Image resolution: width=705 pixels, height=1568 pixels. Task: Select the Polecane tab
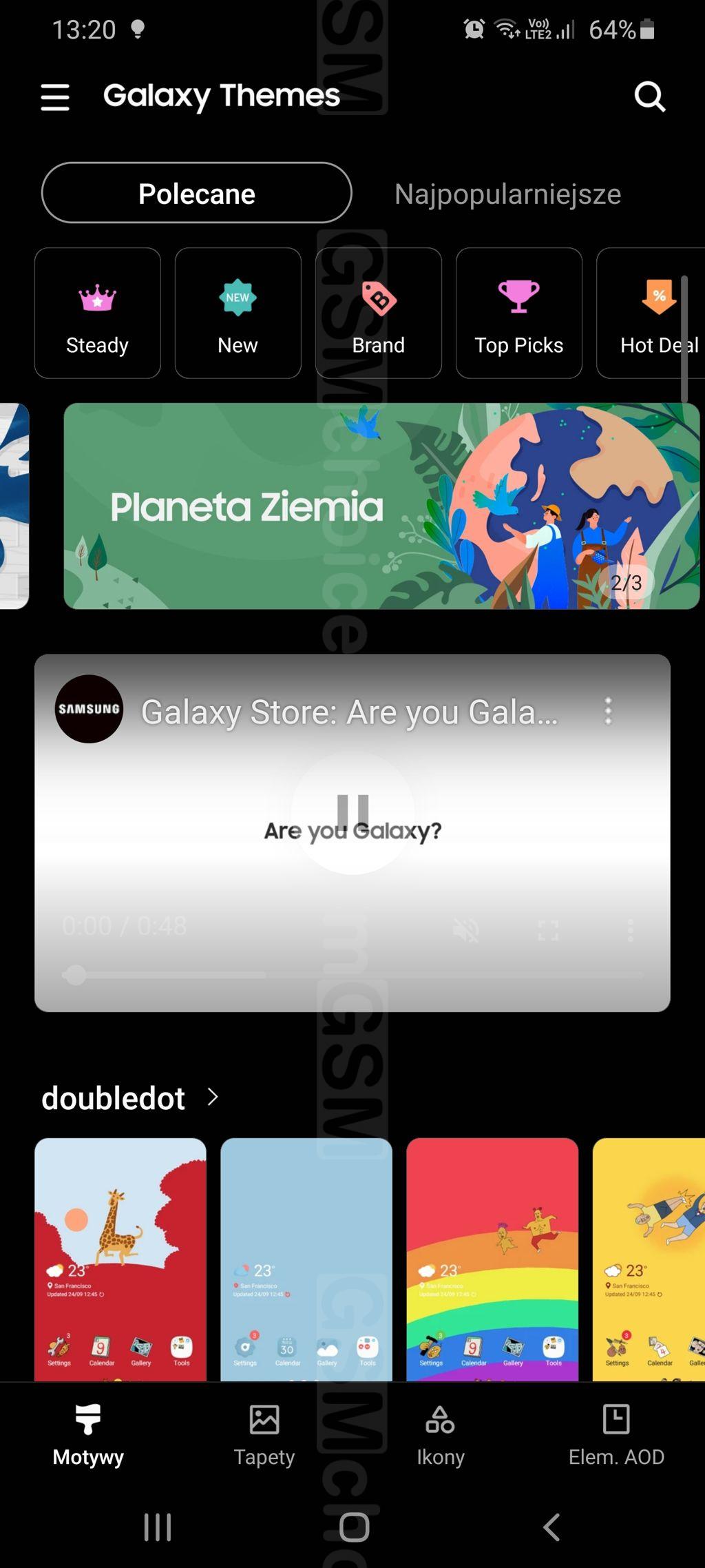197,193
